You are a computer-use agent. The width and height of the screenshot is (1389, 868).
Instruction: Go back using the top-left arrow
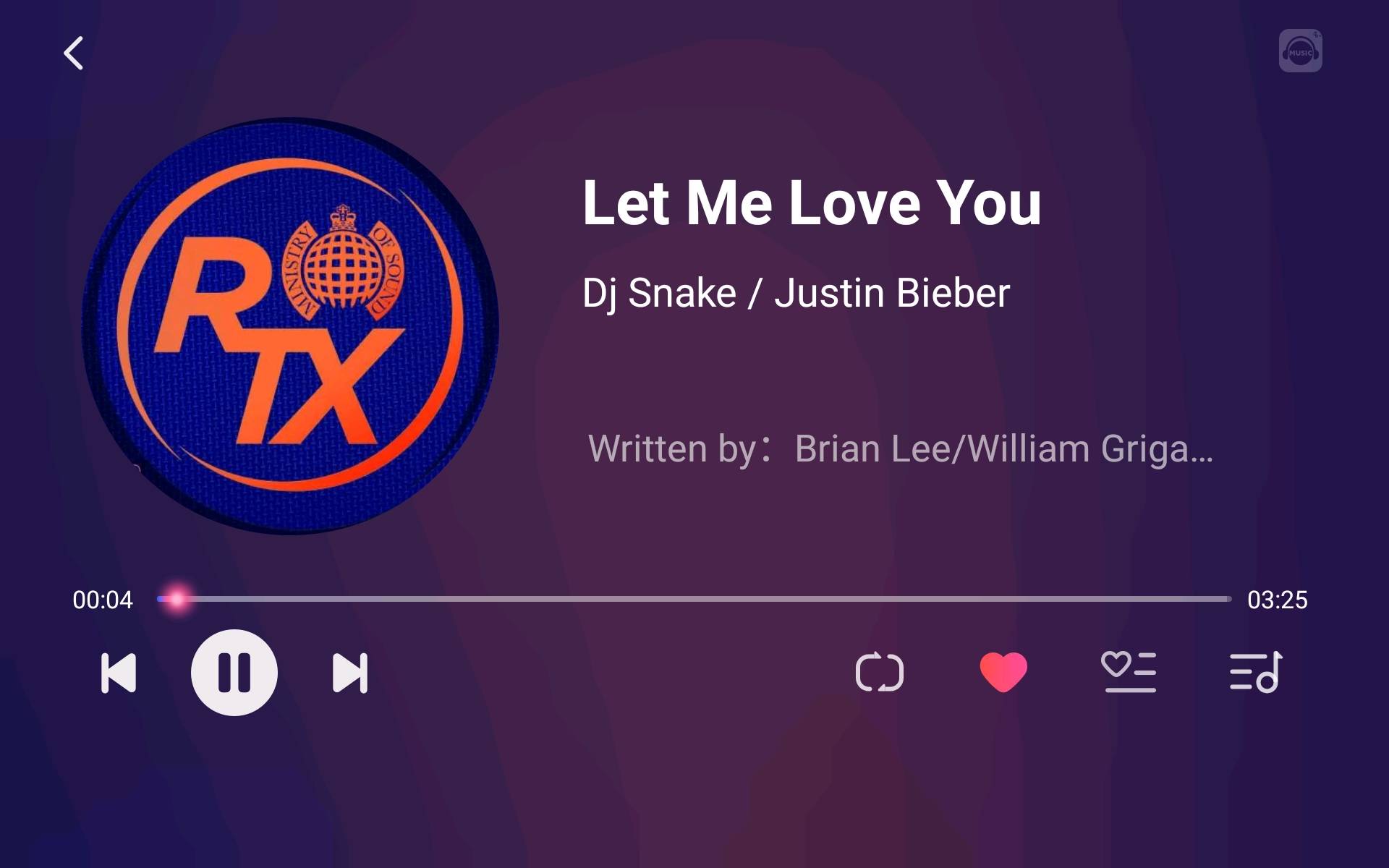[73, 53]
